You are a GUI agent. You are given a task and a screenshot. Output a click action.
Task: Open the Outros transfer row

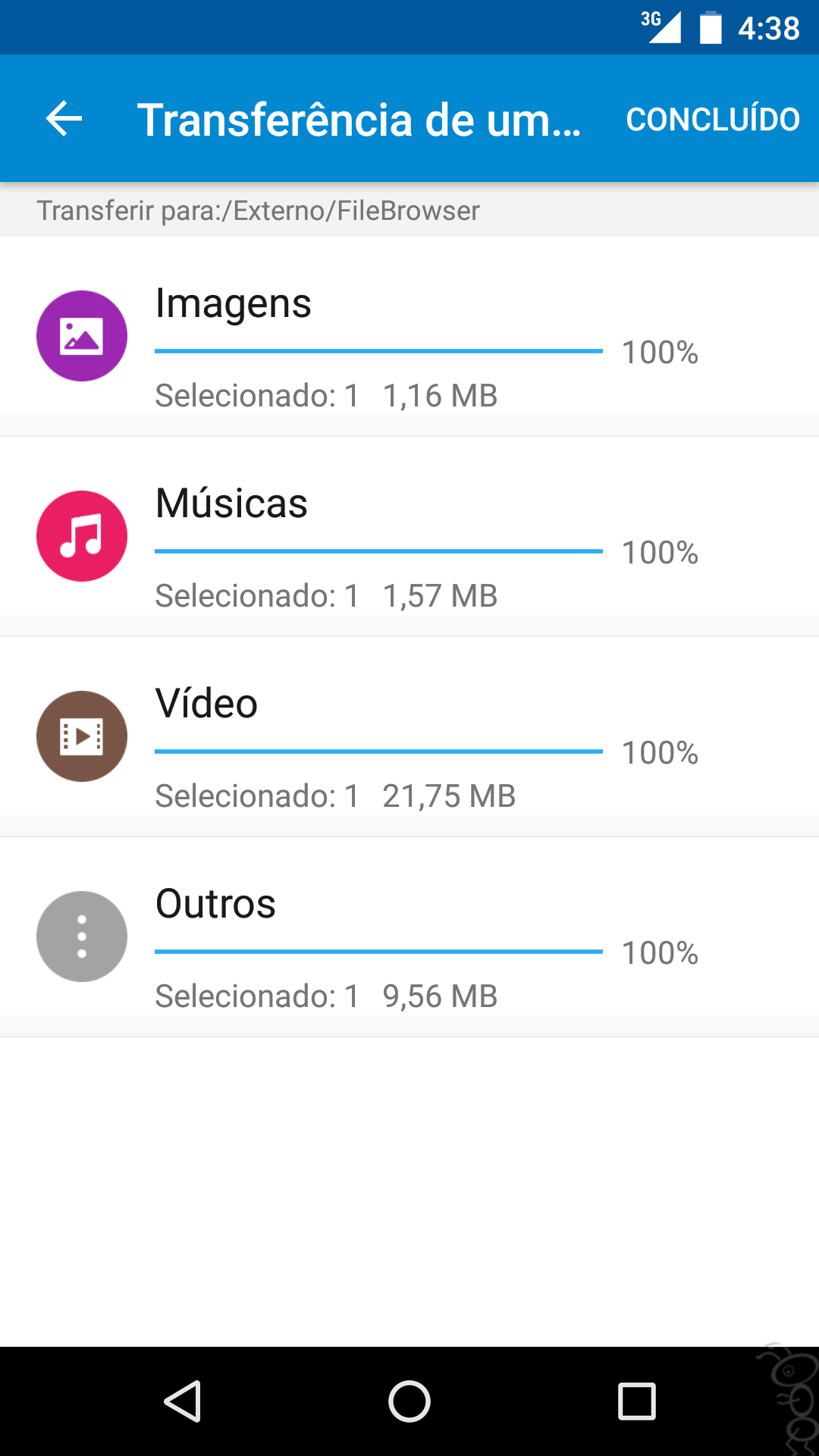pos(409,937)
